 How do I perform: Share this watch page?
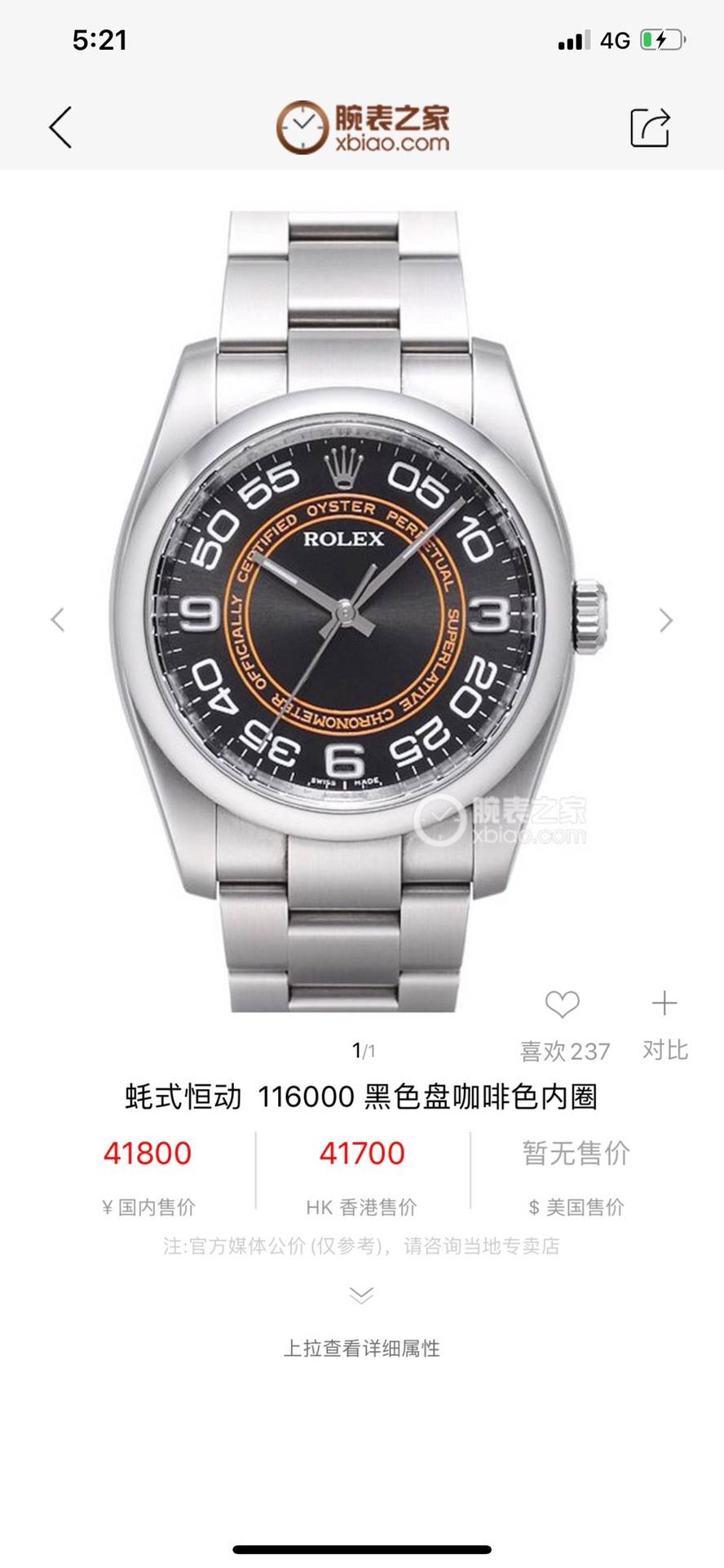pyautogui.click(x=650, y=127)
